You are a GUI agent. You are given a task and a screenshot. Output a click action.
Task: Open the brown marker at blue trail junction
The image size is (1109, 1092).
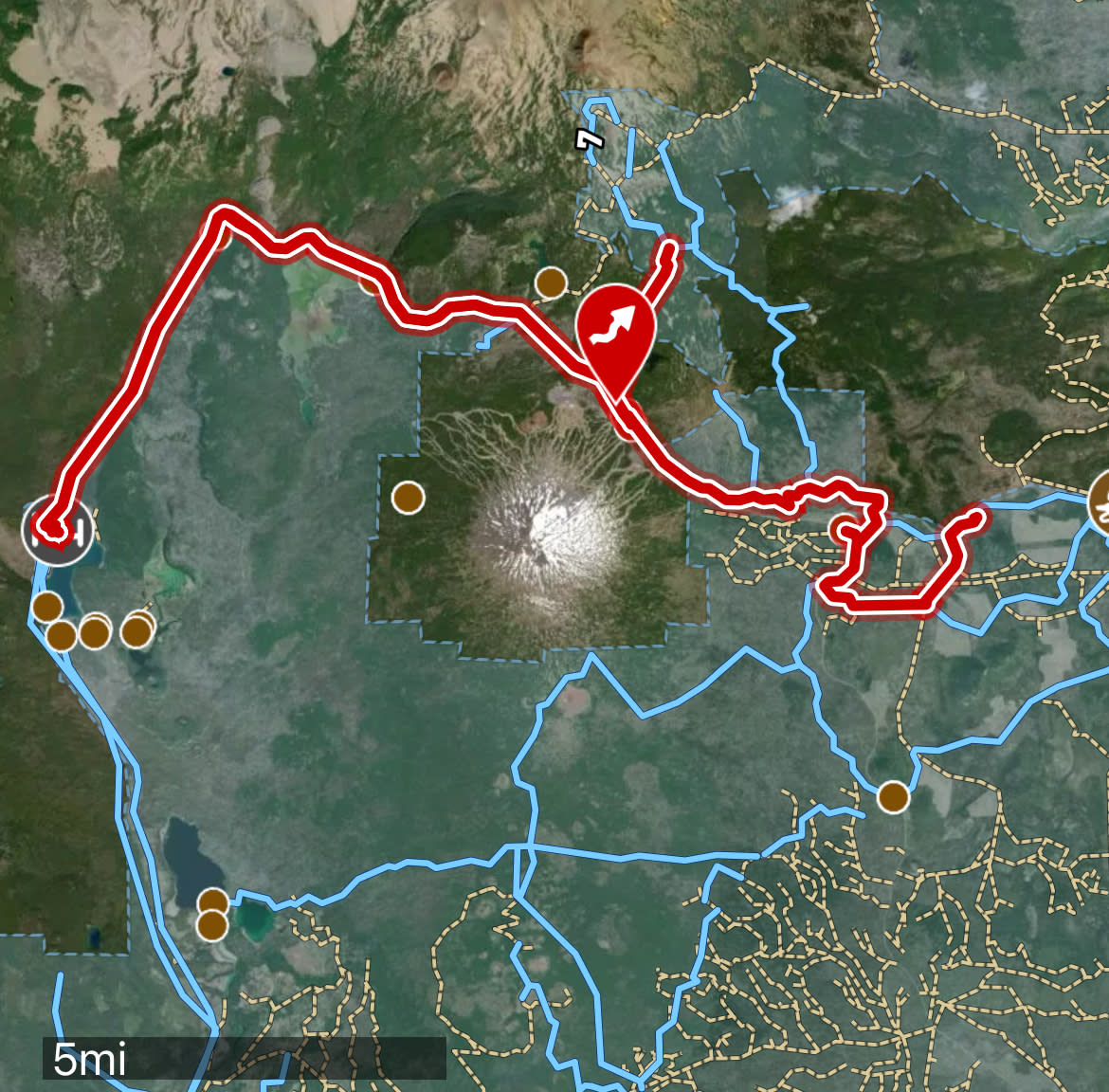coord(892,797)
